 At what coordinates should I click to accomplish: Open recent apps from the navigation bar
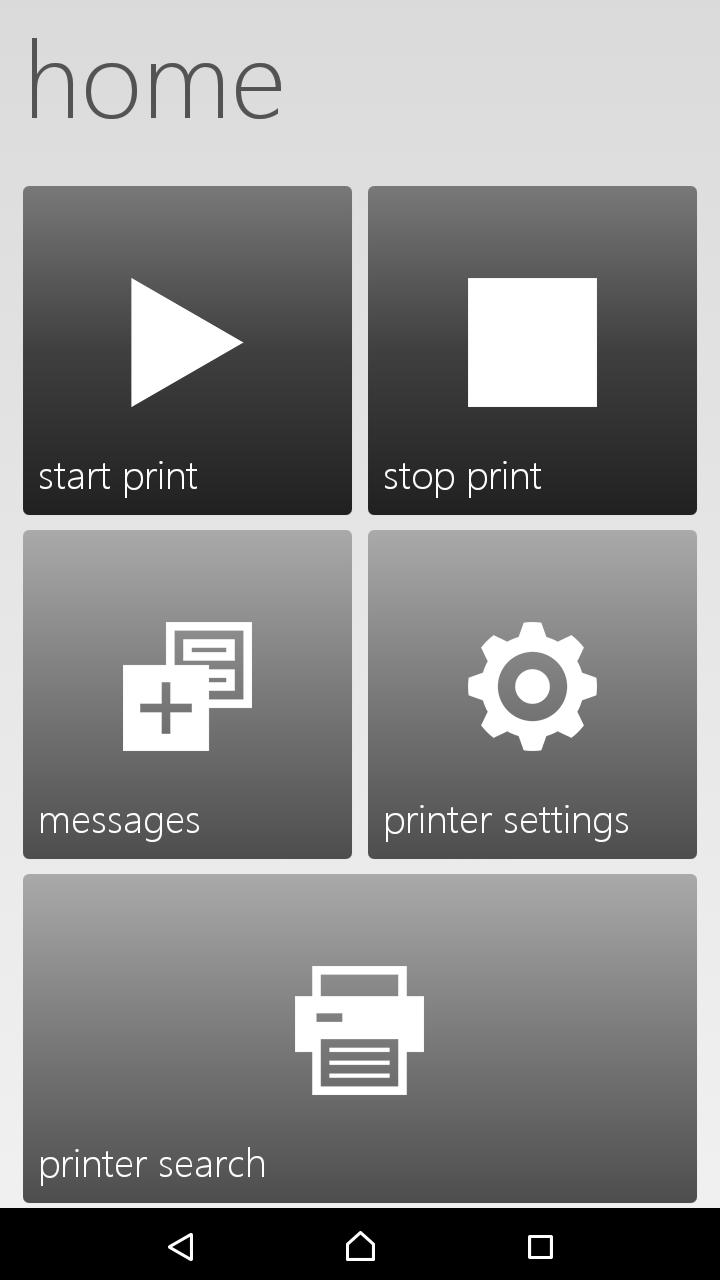coord(540,1246)
